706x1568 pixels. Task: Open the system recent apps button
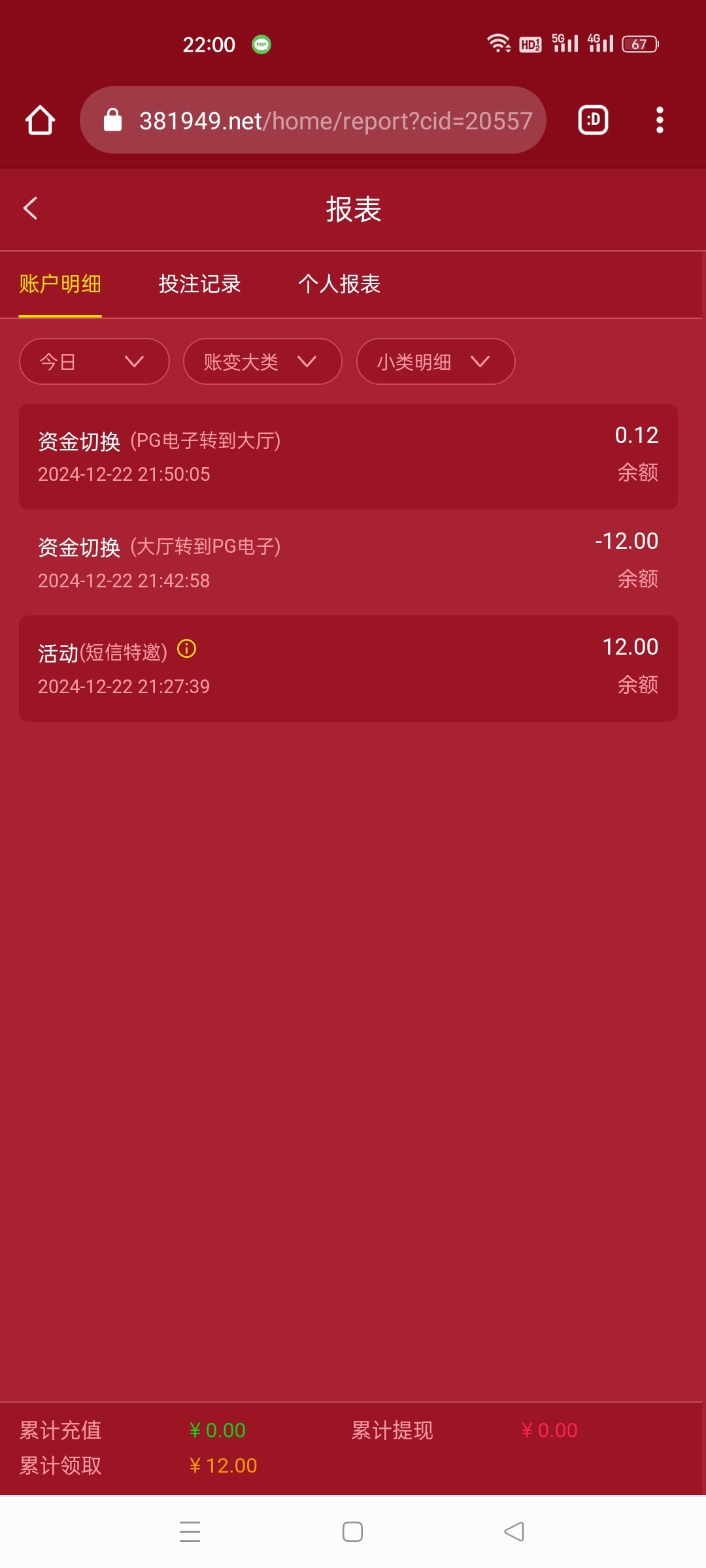pyautogui.click(x=190, y=1531)
